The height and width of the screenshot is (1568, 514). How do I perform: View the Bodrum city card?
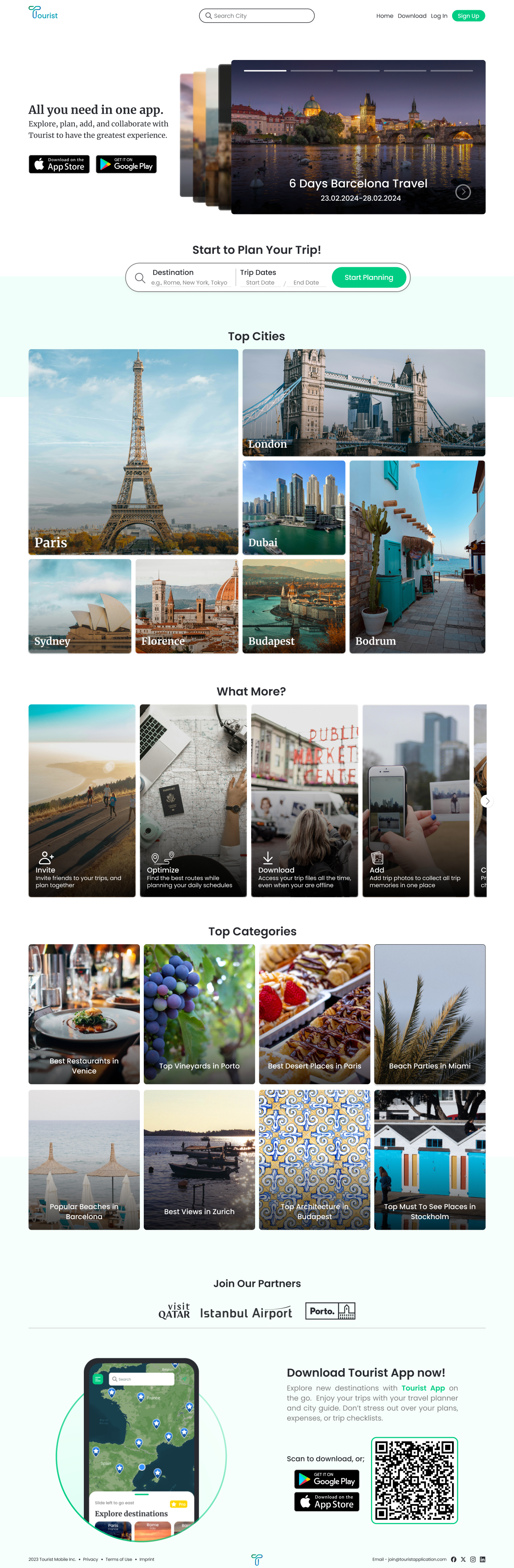click(417, 556)
